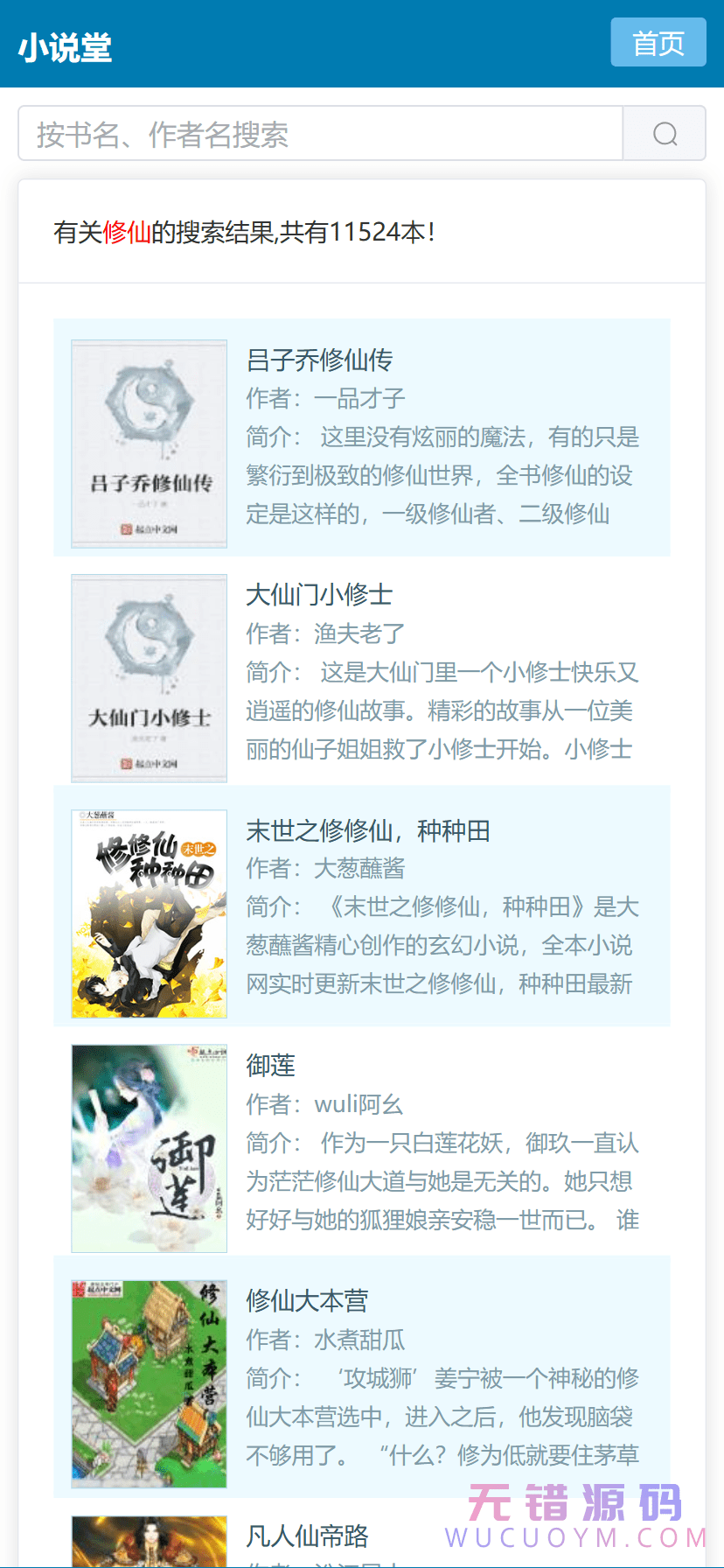Viewport: 724px width, 1568px height.
Task: Open the novel 吕子乔修仙传
Action: click(319, 360)
